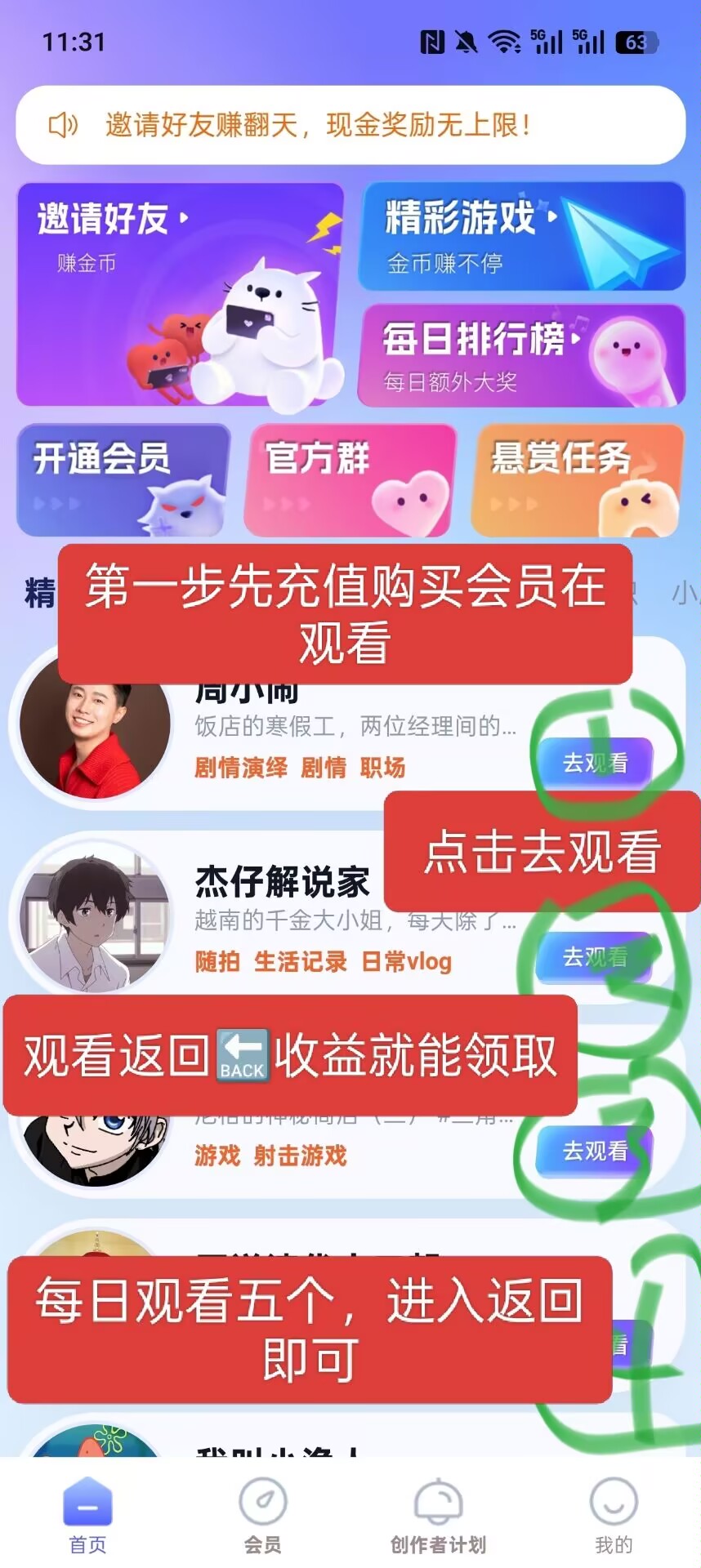Image resolution: width=701 pixels, height=1568 pixels.
Task: Tap the 开通会员 membership tile
Action: pyautogui.click(x=123, y=479)
